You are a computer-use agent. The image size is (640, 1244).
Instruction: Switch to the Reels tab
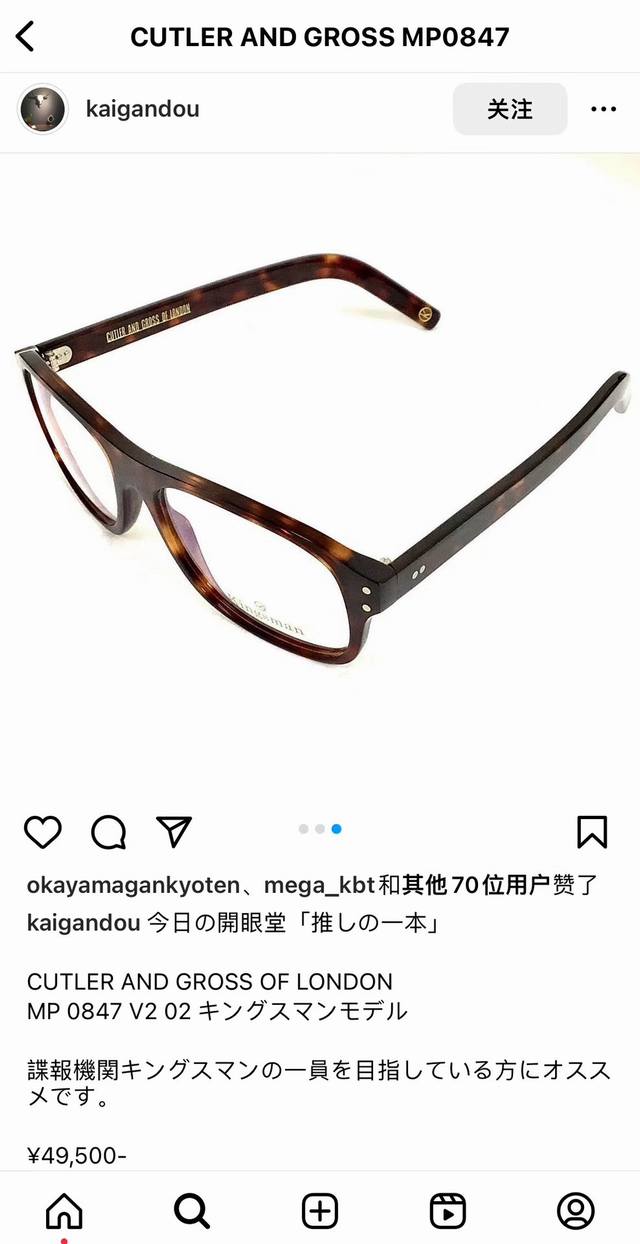[448, 1211]
